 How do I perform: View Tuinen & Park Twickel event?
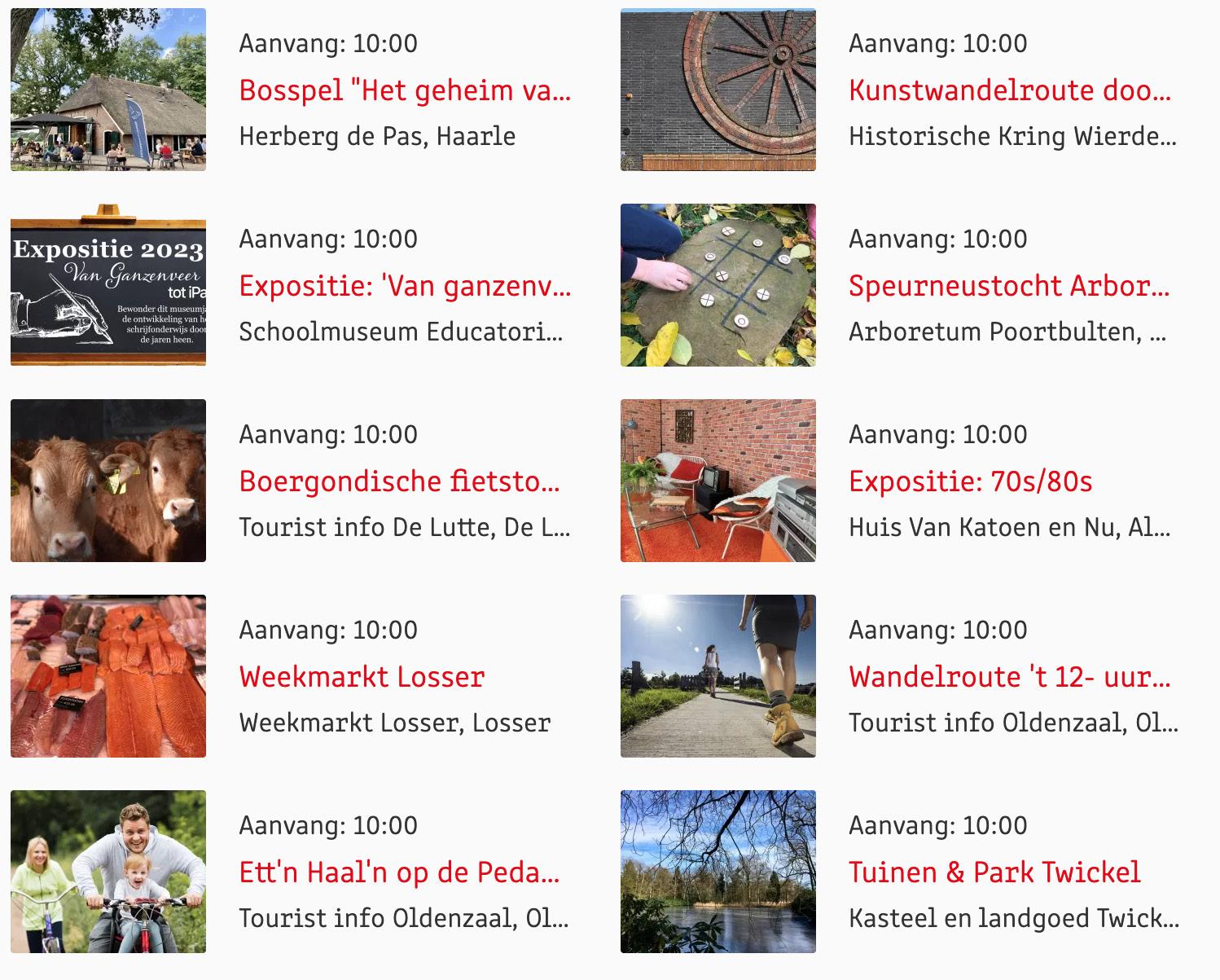pos(994,872)
